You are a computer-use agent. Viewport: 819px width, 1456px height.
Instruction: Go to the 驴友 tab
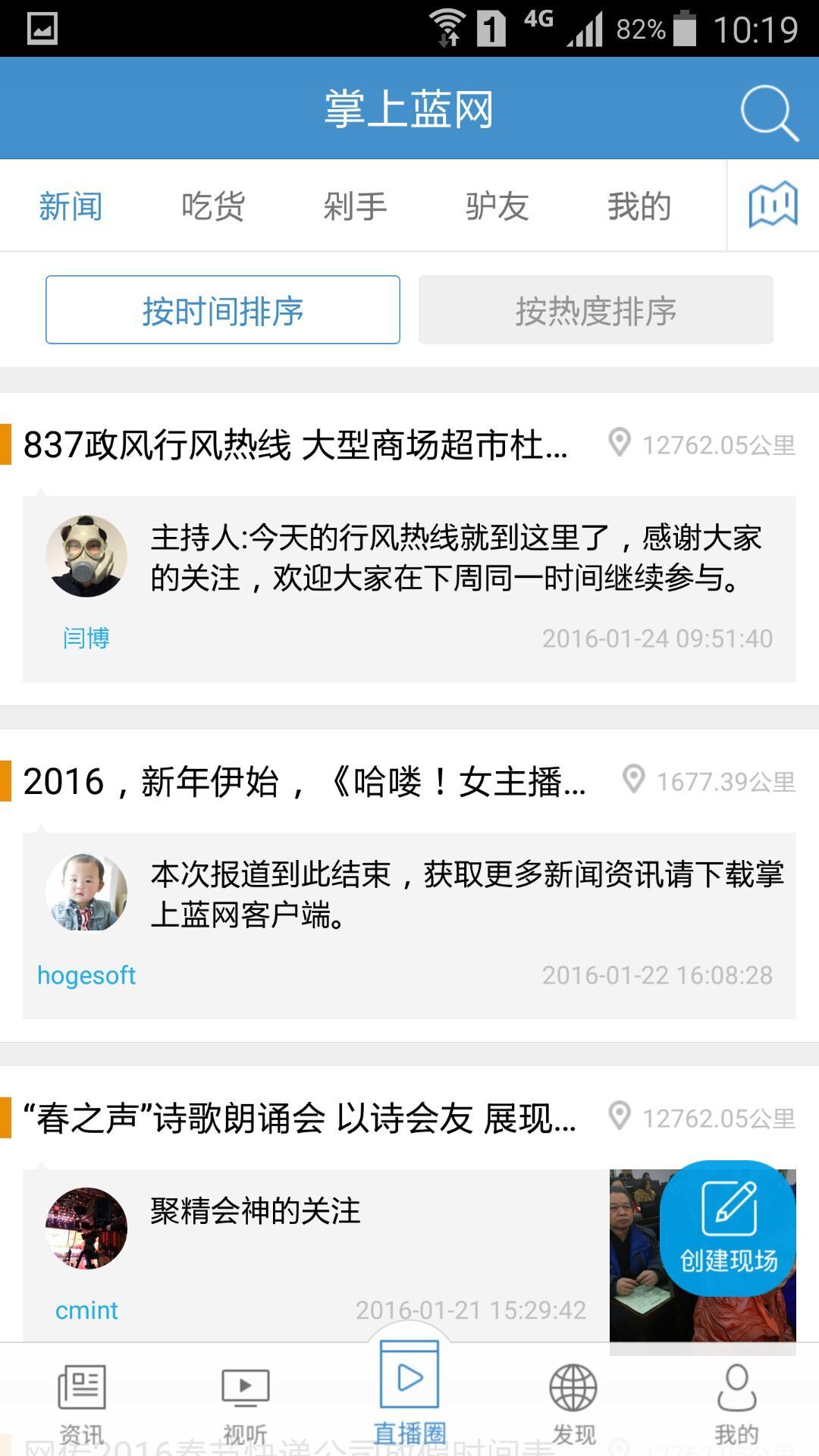point(497,206)
